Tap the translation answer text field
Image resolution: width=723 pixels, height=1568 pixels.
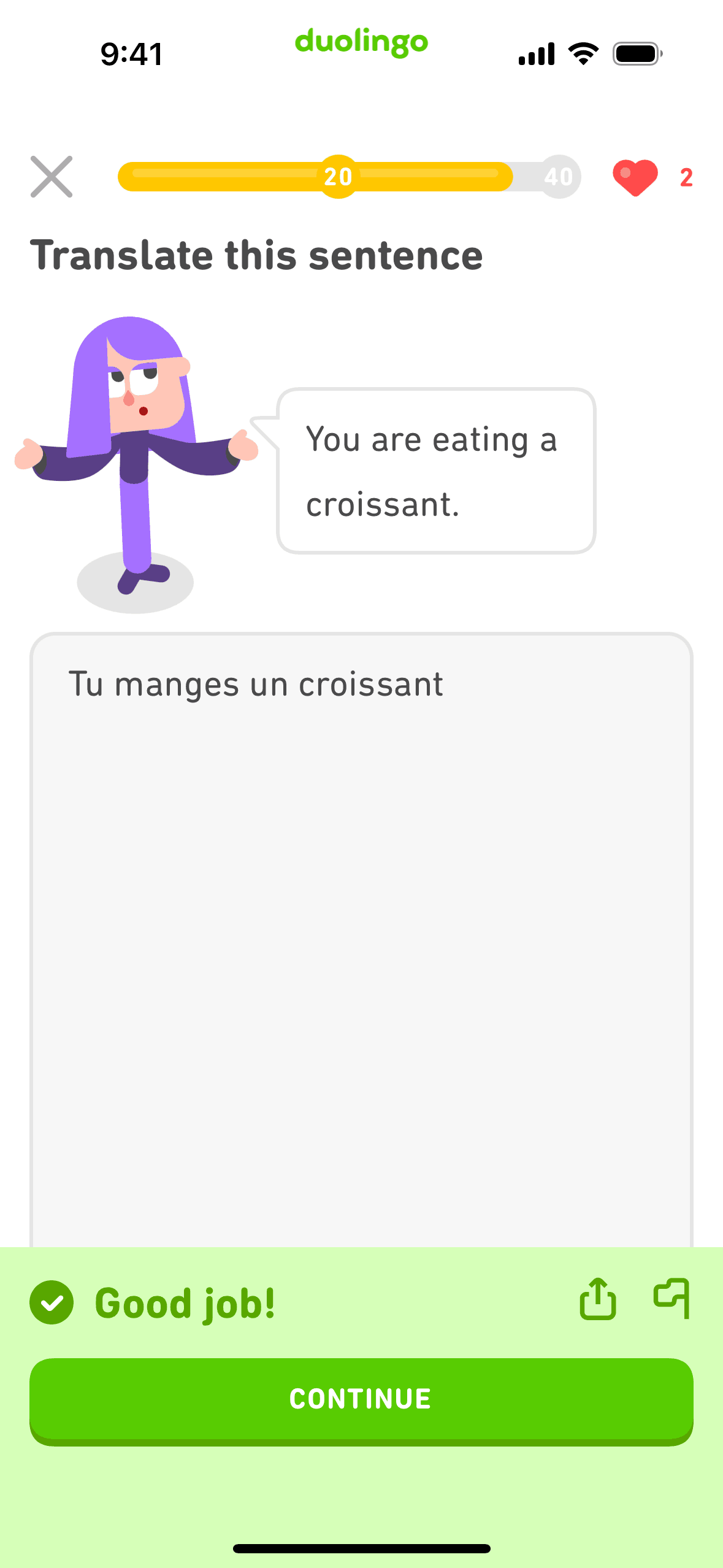pos(361,920)
